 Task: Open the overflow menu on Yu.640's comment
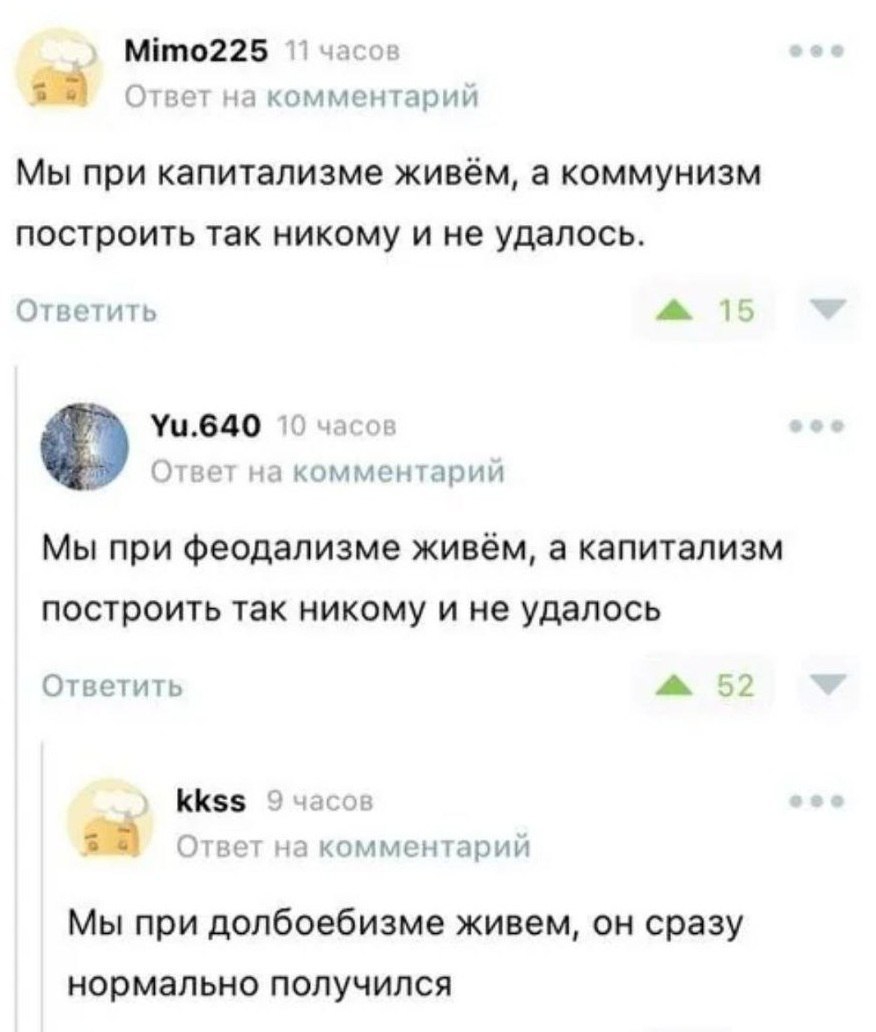click(x=822, y=425)
